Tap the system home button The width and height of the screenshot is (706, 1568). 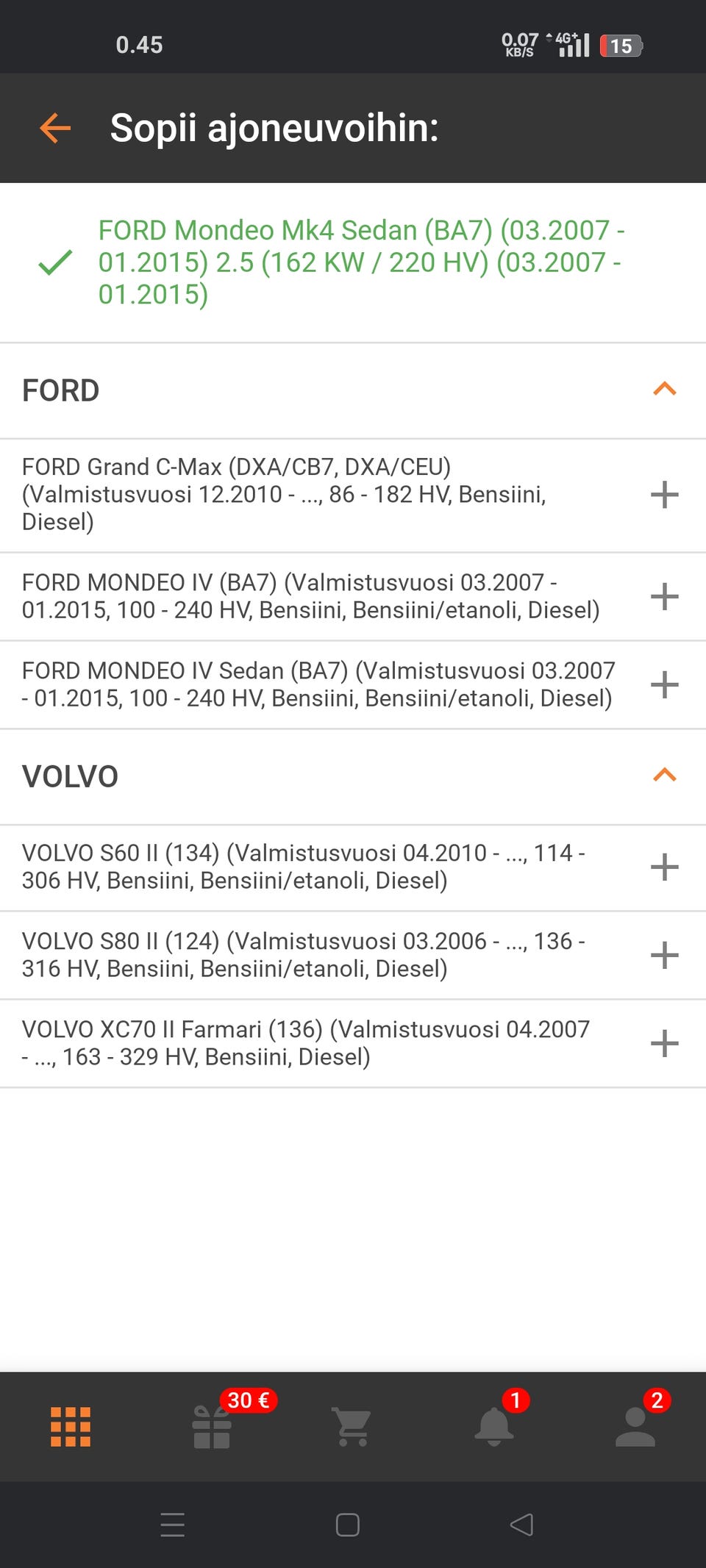click(x=347, y=1525)
